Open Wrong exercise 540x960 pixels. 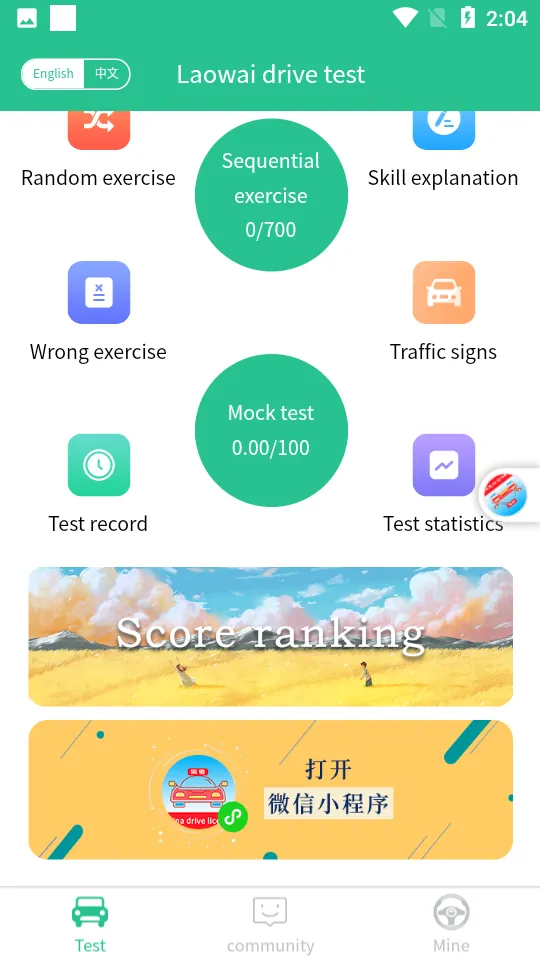99,312
